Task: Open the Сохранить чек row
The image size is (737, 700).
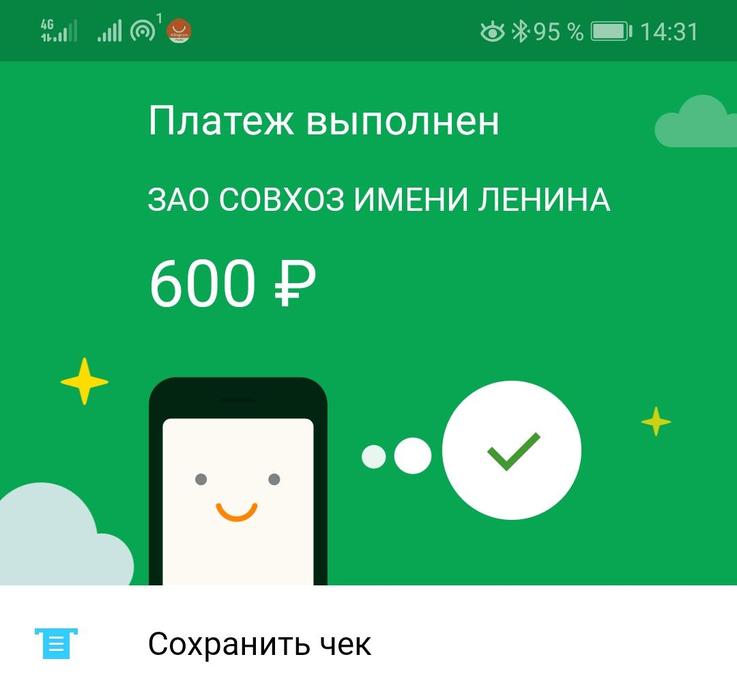Action: pos(260,644)
